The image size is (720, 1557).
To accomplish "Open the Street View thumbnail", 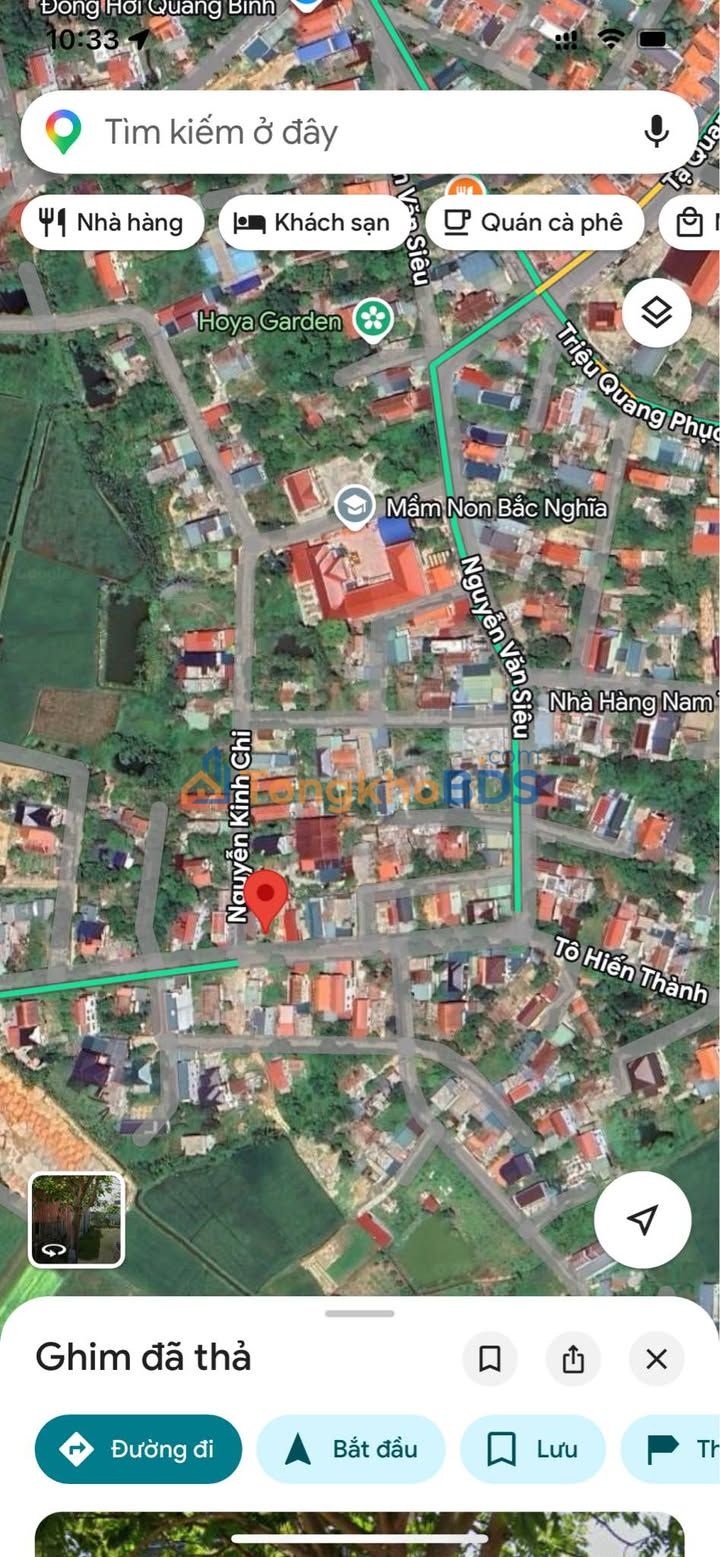I will click(x=76, y=1220).
